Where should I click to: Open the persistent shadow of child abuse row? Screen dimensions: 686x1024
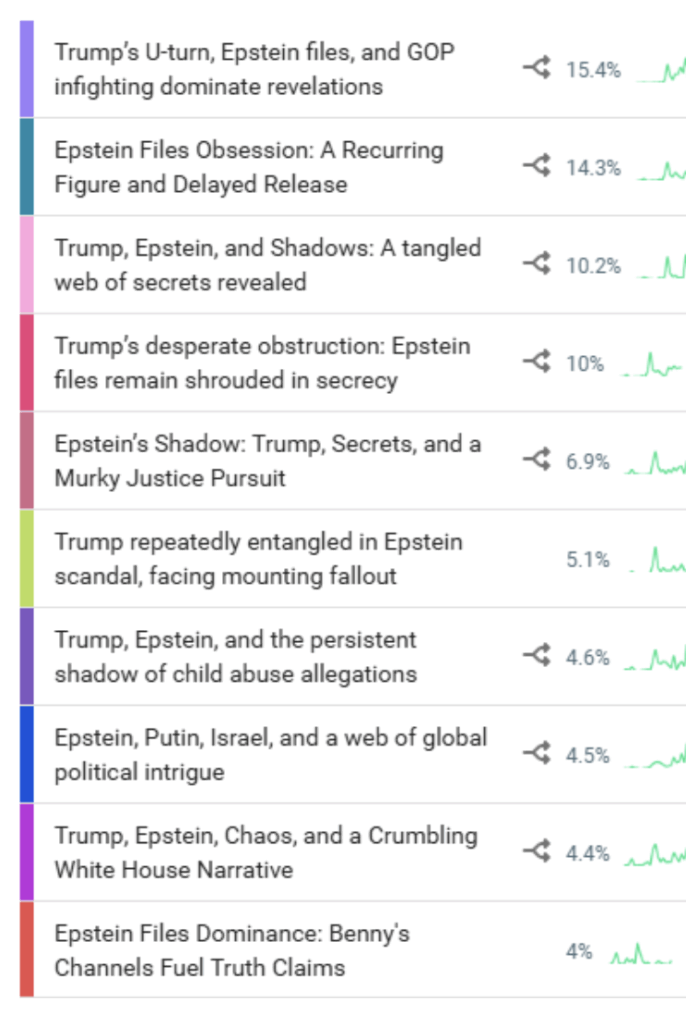[235, 657]
